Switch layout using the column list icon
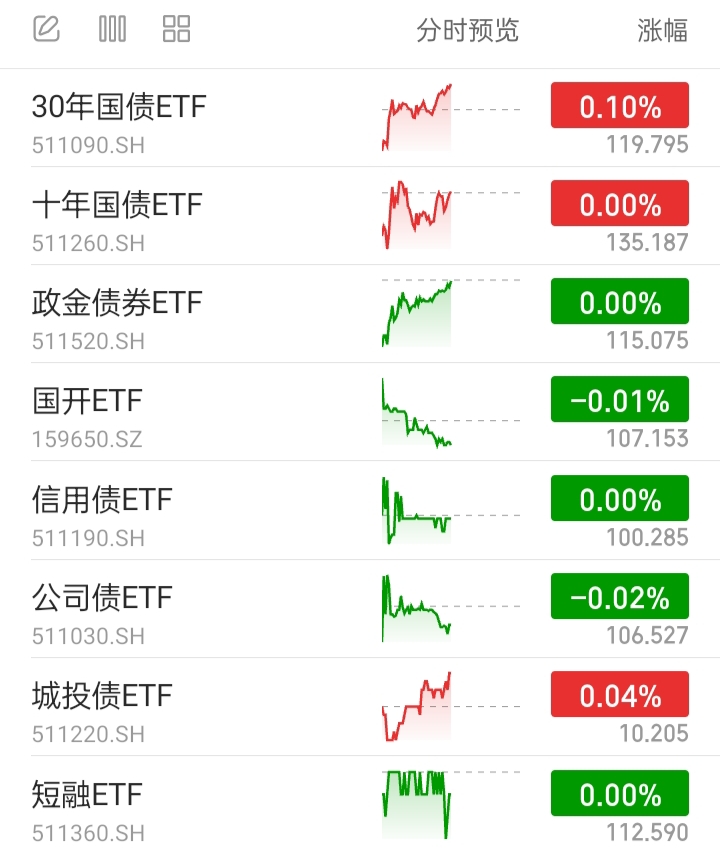Screen dimensions: 720x850 112,28
